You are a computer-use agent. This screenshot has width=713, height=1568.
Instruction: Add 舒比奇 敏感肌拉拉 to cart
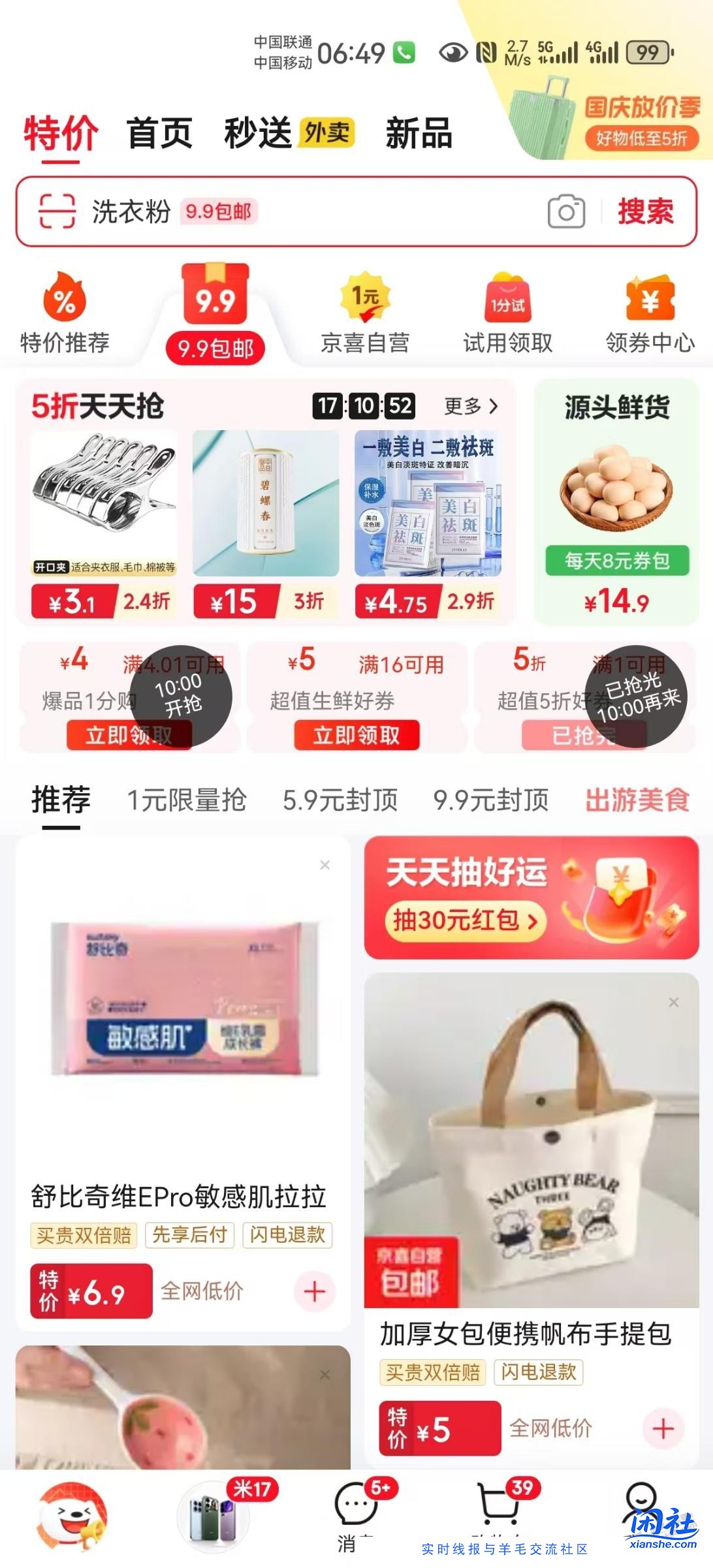coord(314,1291)
